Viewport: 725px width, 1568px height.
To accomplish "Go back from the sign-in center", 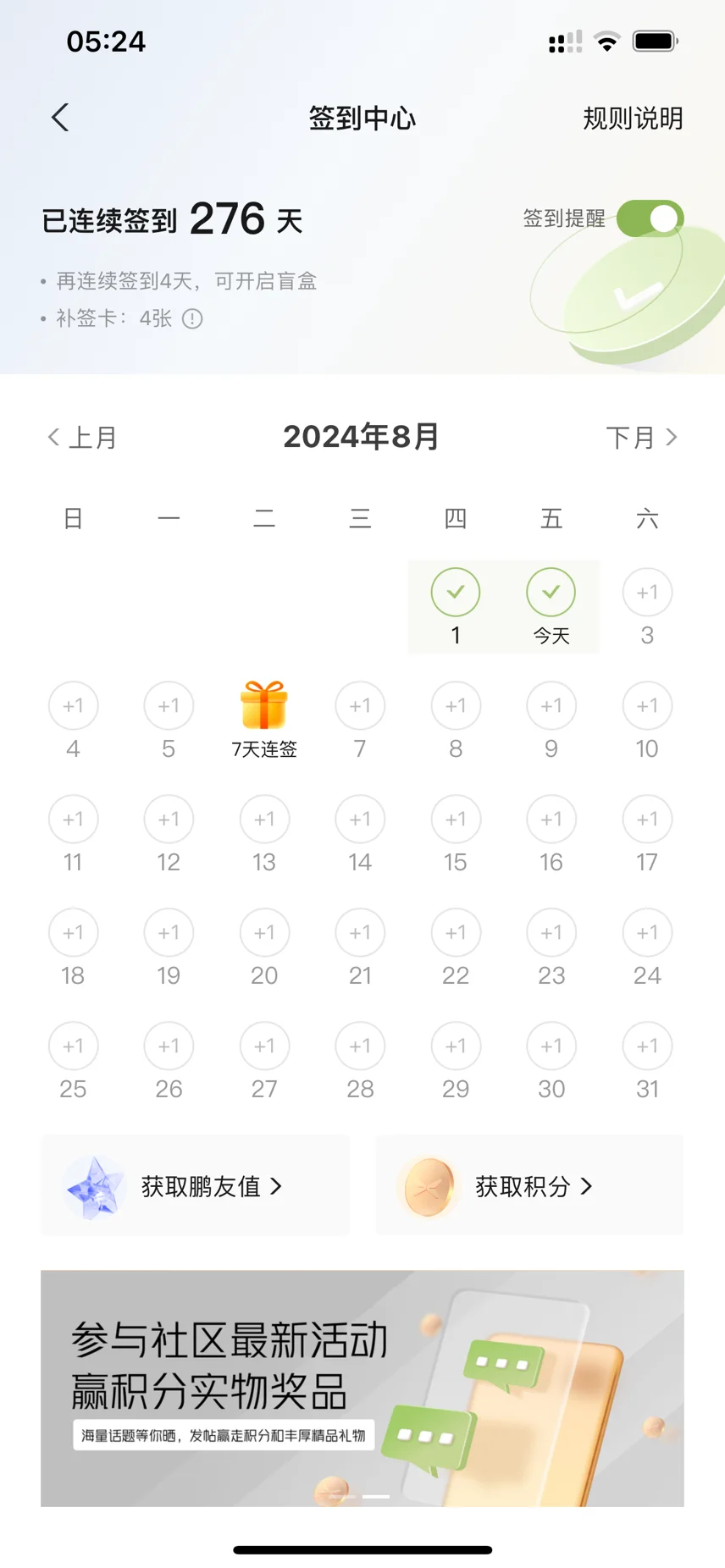I will tap(60, 118).
